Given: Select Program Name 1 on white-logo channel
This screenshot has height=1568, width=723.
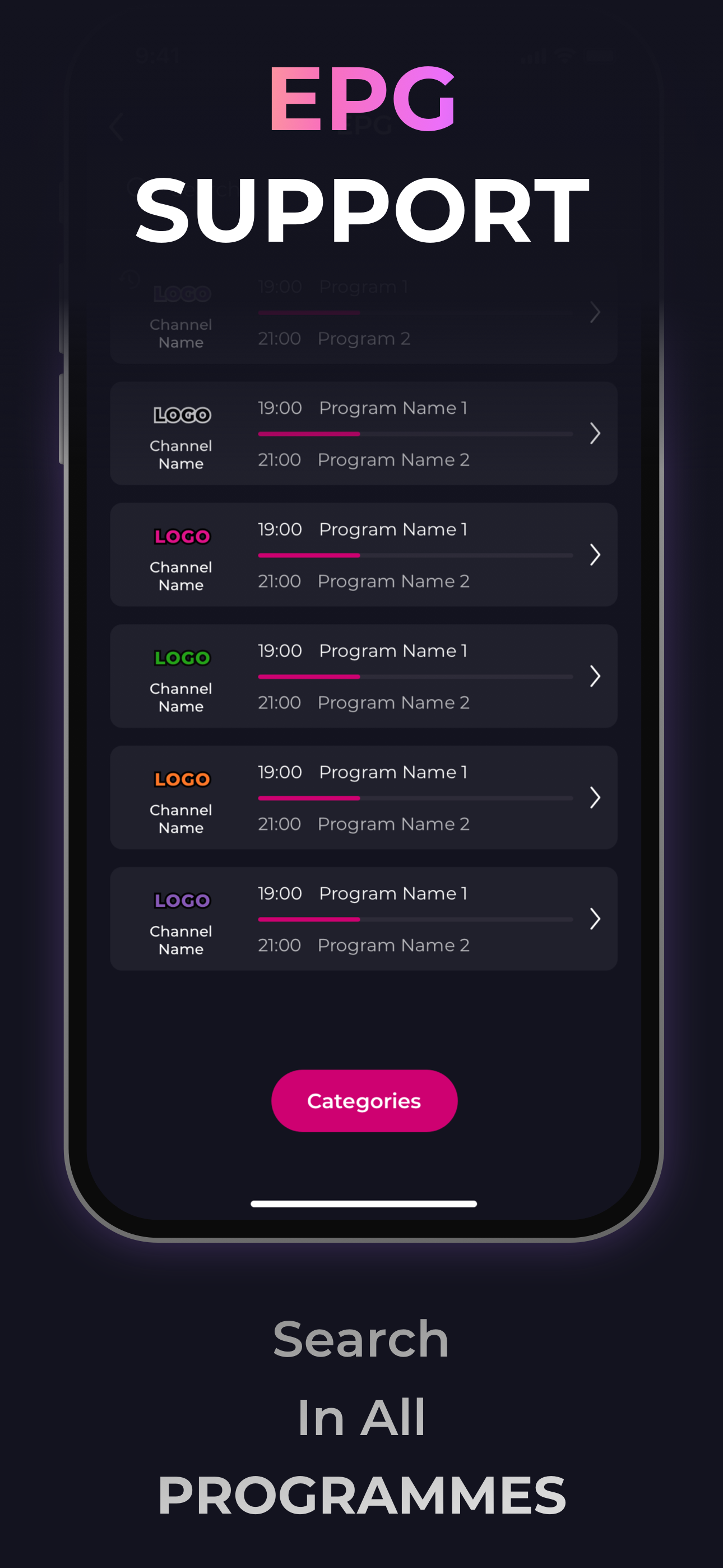Looking at the screenshot, I should 393,408.
